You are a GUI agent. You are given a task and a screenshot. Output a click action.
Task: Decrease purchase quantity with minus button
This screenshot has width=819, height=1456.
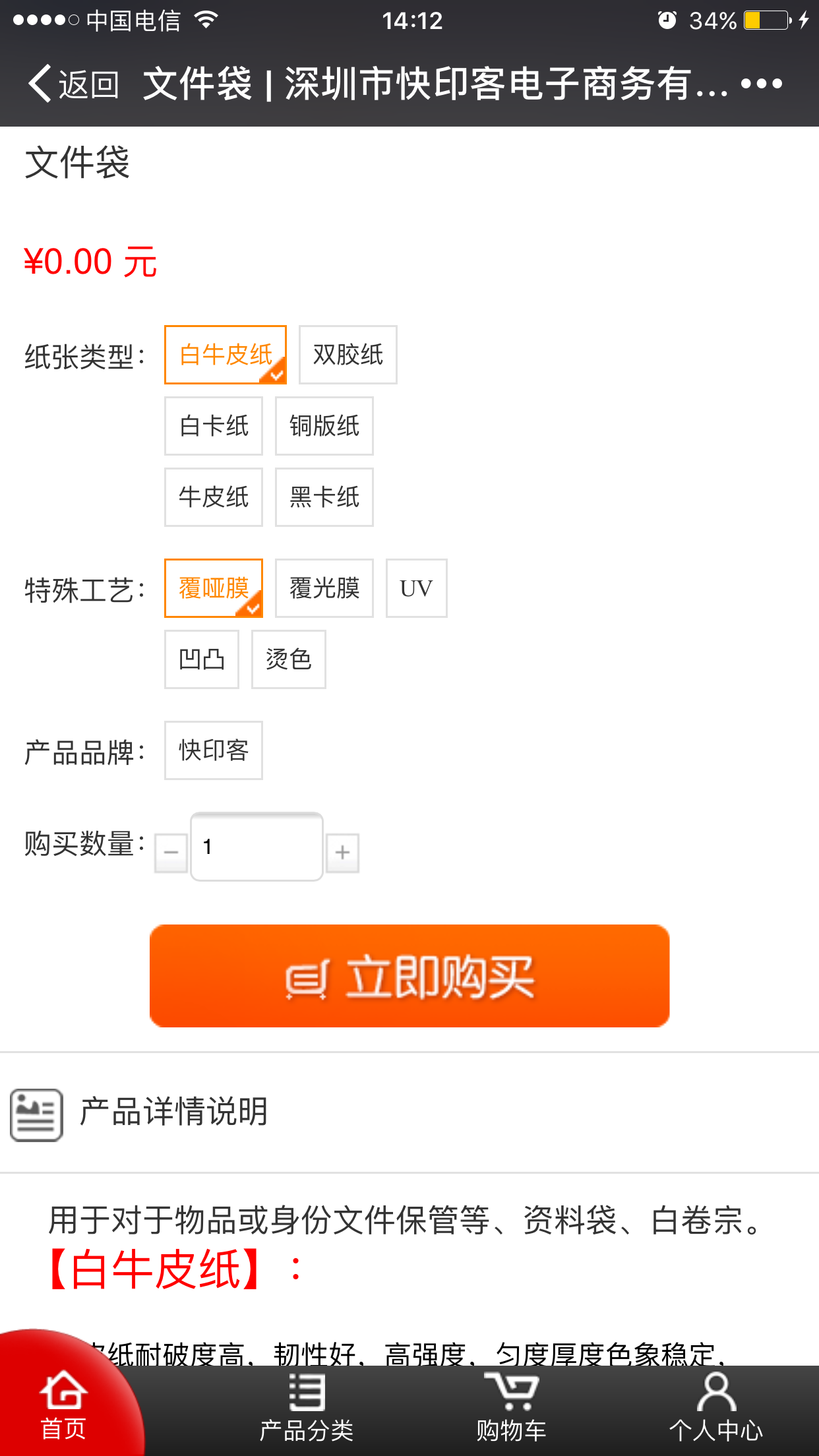coord(171,853)
